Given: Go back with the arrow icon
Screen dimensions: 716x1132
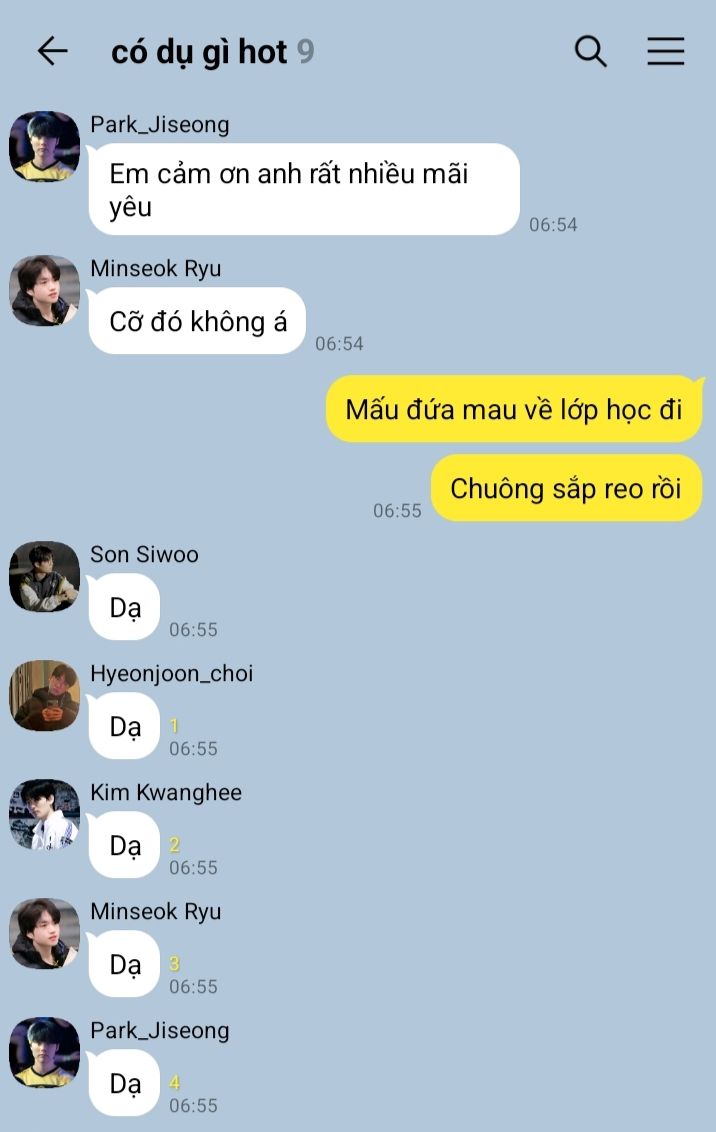Looking at the screenshot, I should click(53, 51).
